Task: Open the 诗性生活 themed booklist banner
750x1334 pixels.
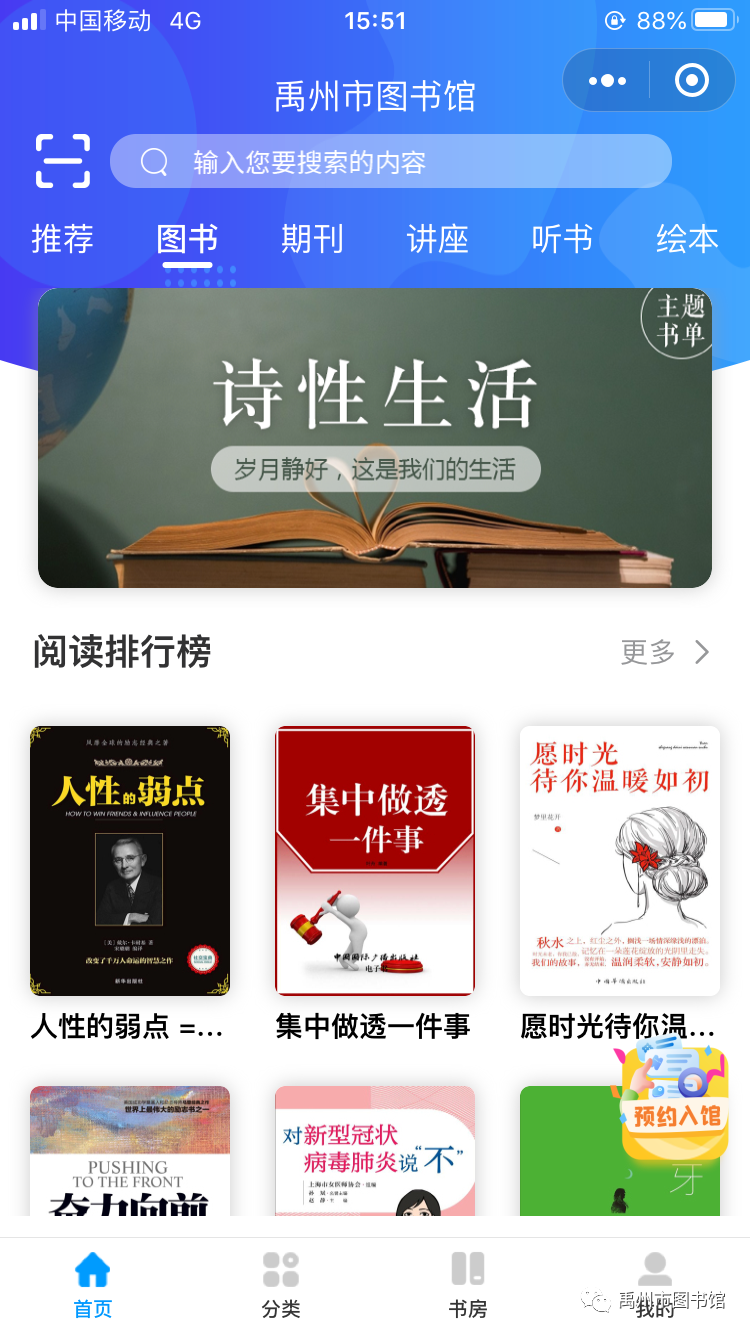Action: (x=375, y=438)
